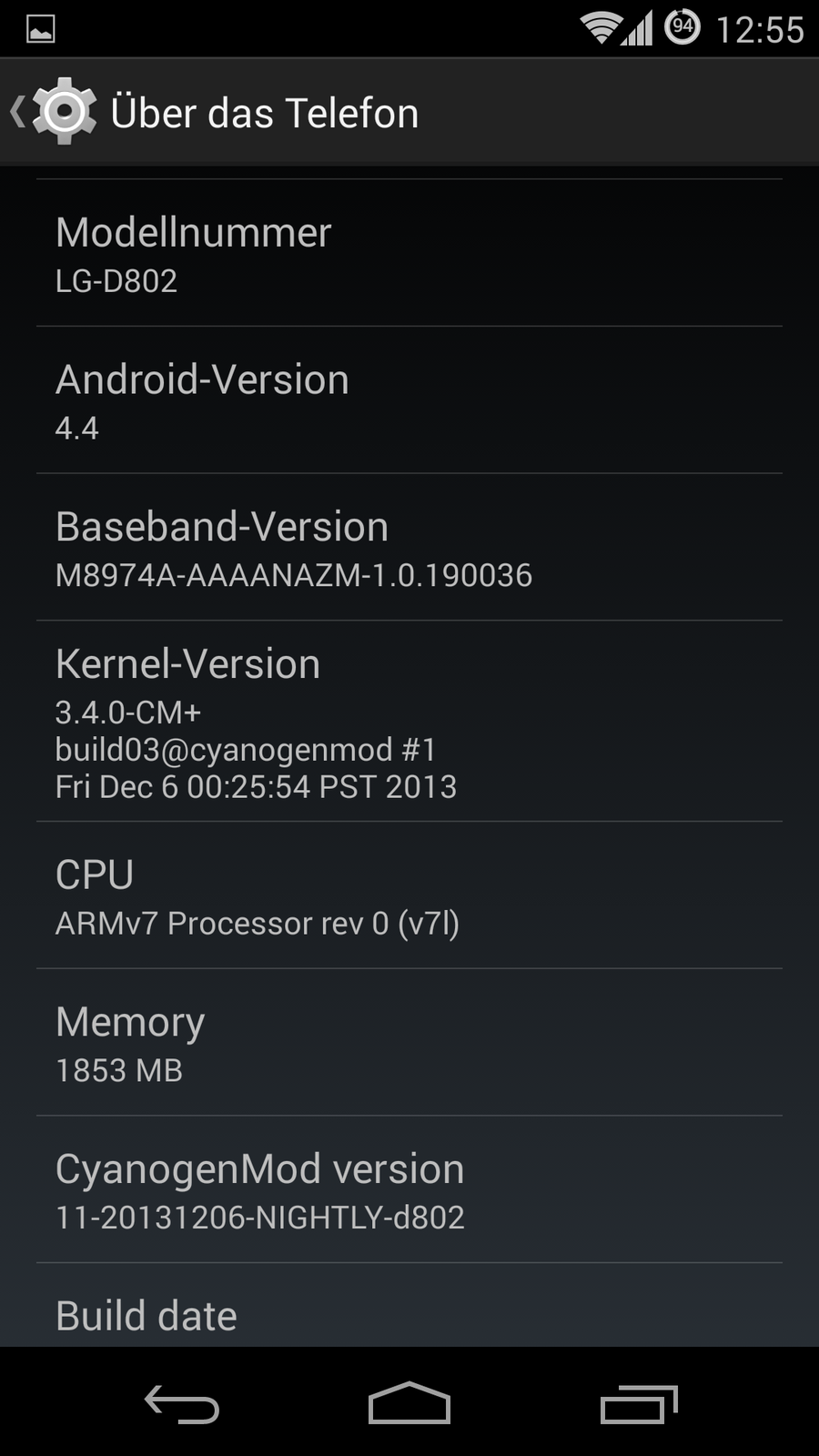Tap the Kernel-Version row
819x1456 pixels.
(x=409, y=722)
